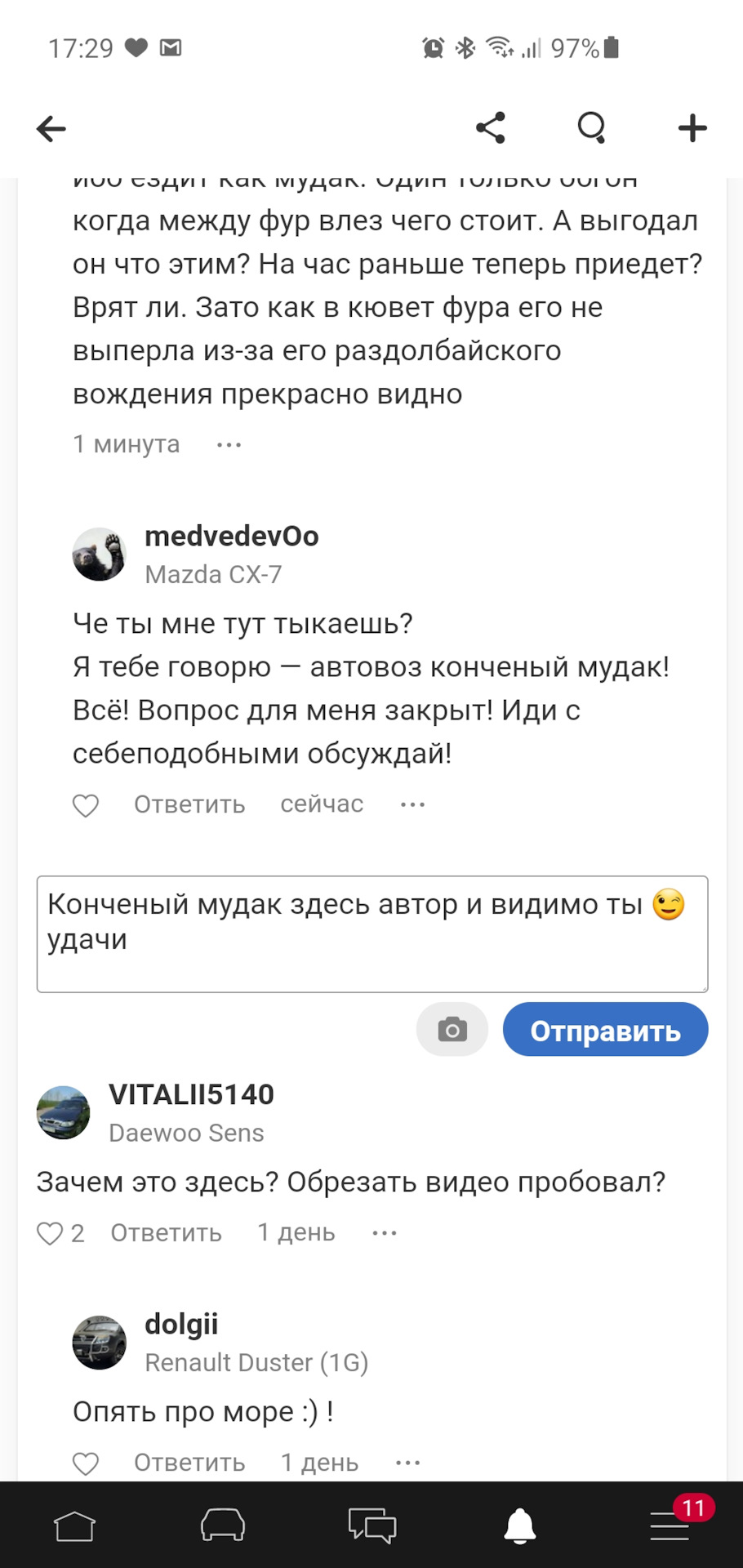743x1568 pixels.
Task: Open more options under VITALII5140's comment
Action: pyautogui.click(x=384, y=1233)
